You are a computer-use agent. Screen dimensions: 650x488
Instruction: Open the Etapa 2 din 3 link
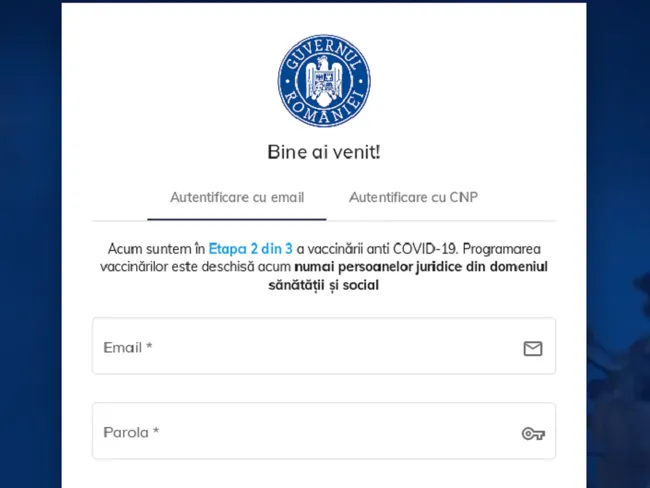tap(250, 248)
